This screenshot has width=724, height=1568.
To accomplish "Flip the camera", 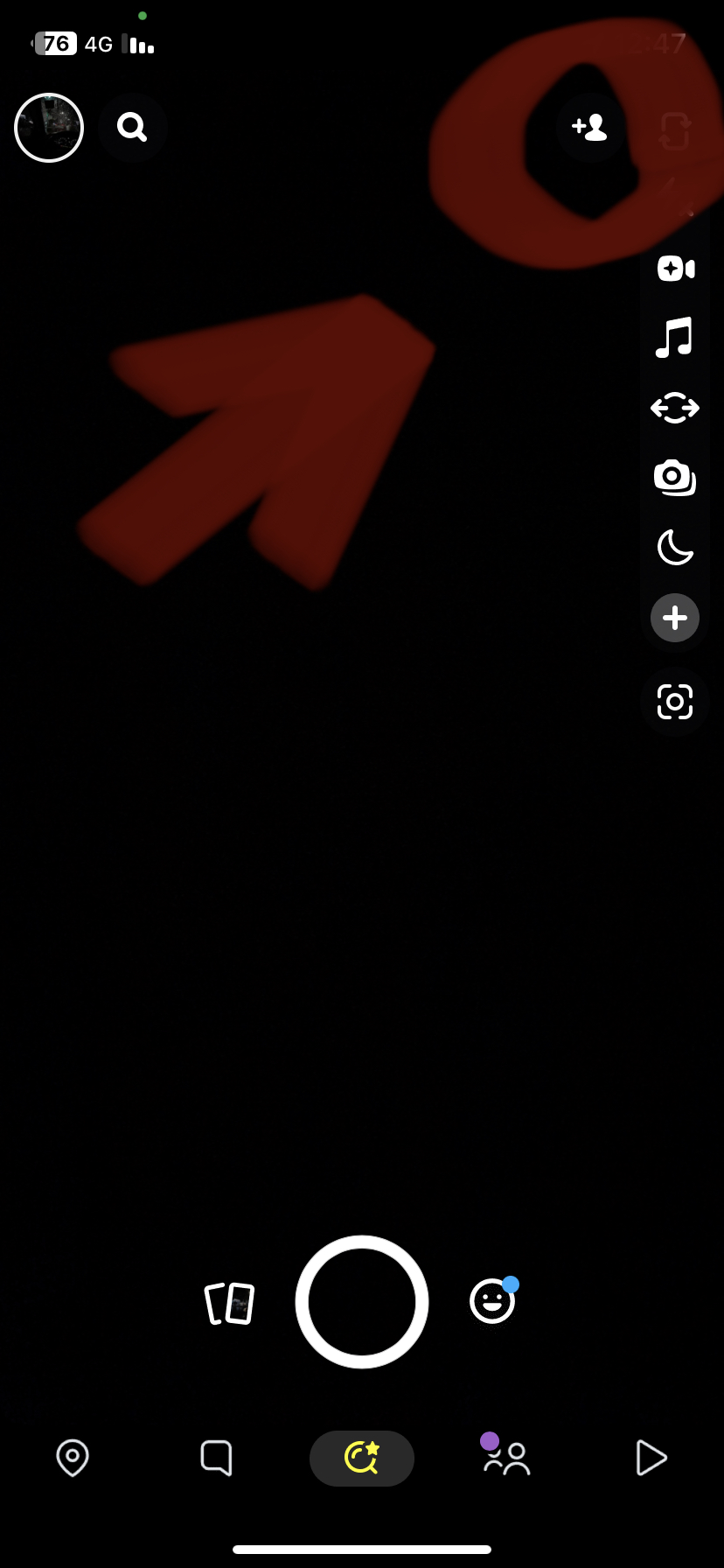I will 674,131.
